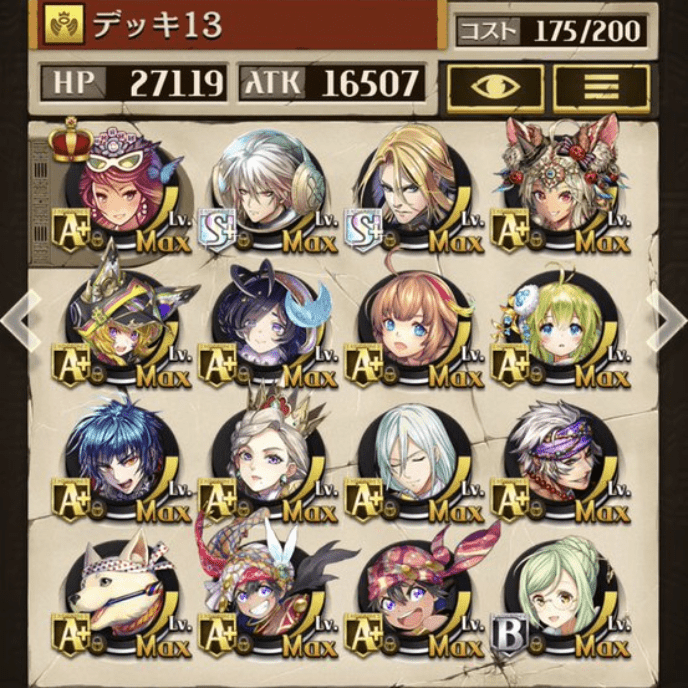
Task: Toggle the eye view button
Action: pyautogui.click(x=495, y=89)
